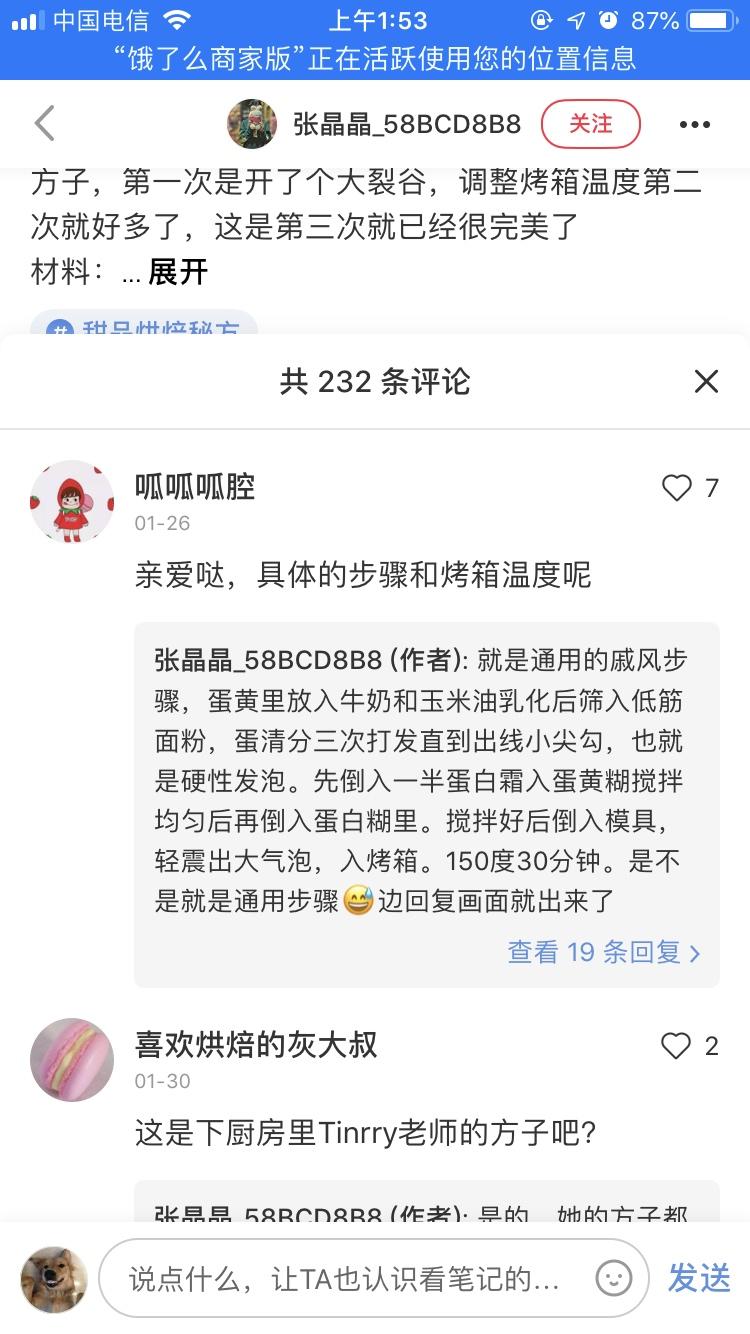
Task: Like the comment by 喜欢烘焙的灰大叔
Action: tap(677, 1046)
